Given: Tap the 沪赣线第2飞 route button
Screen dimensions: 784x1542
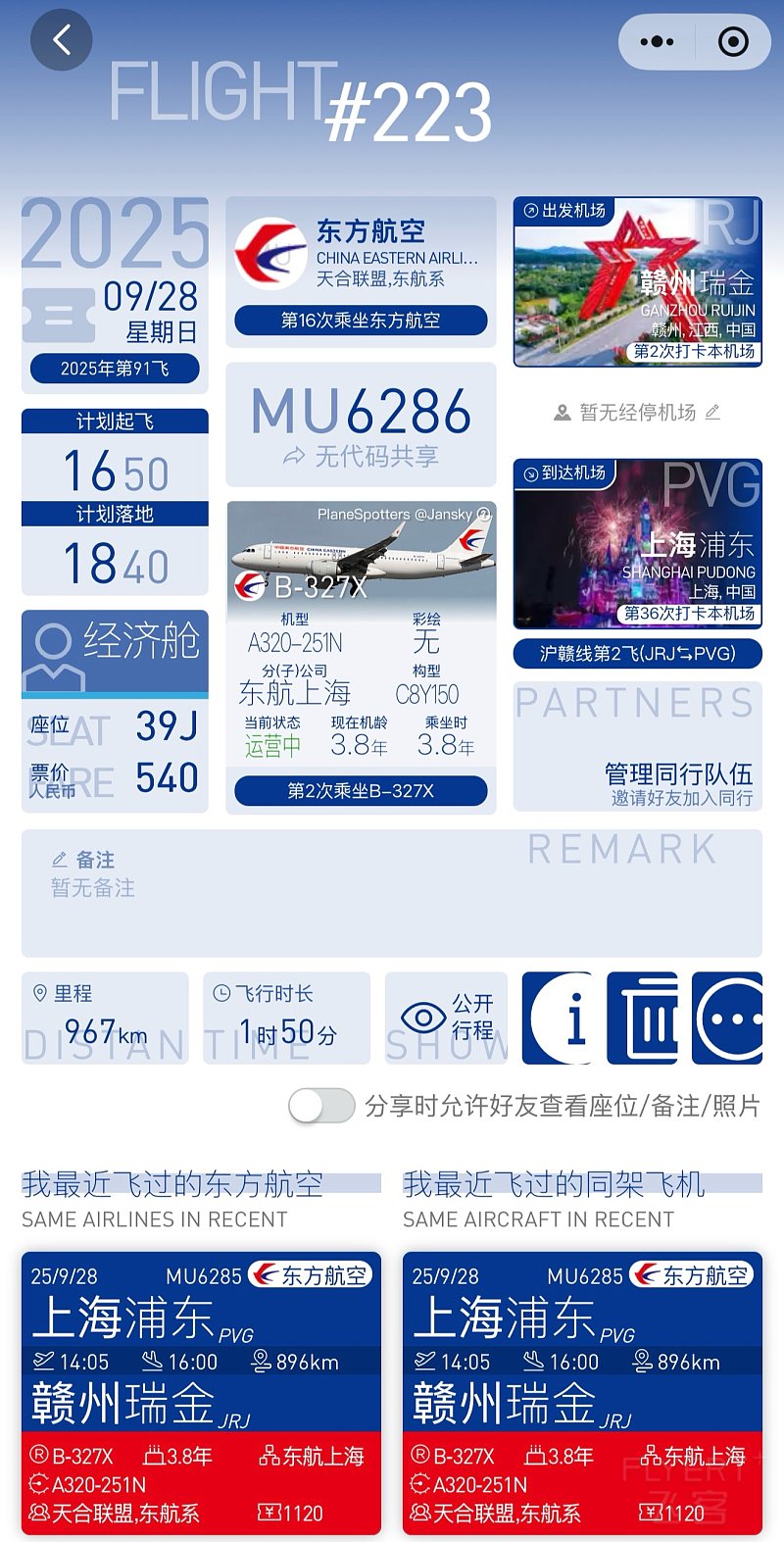Looking at the screenshot, I should pos(637,654).
